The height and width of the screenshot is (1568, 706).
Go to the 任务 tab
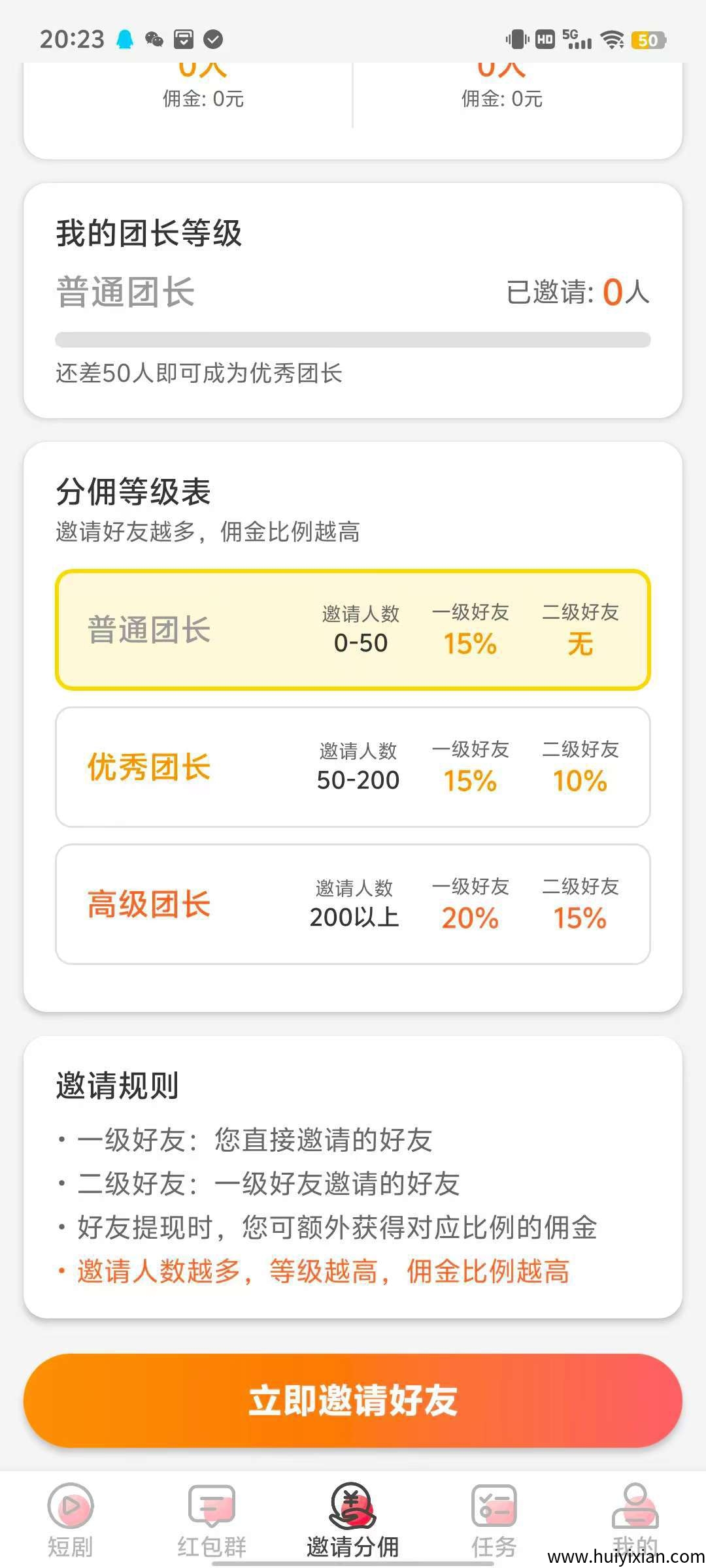(494, 1520)
